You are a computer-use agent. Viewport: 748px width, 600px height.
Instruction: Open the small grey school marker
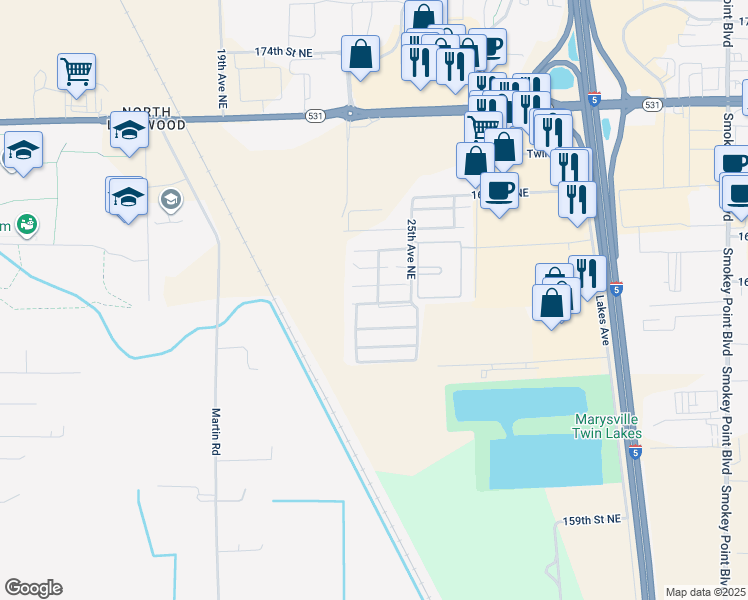click(x=170, y=200)
